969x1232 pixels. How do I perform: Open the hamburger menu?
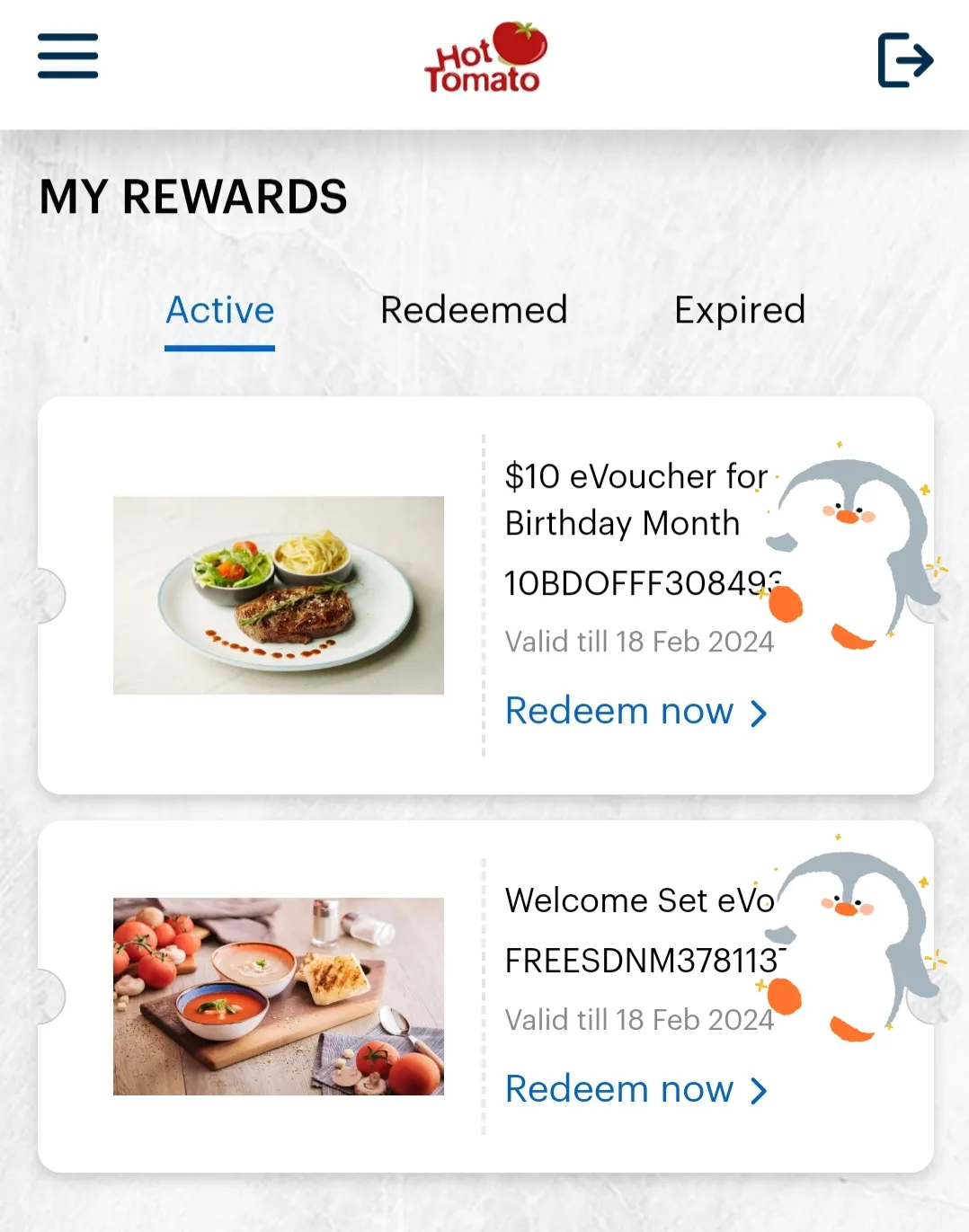tap(67, 56)
